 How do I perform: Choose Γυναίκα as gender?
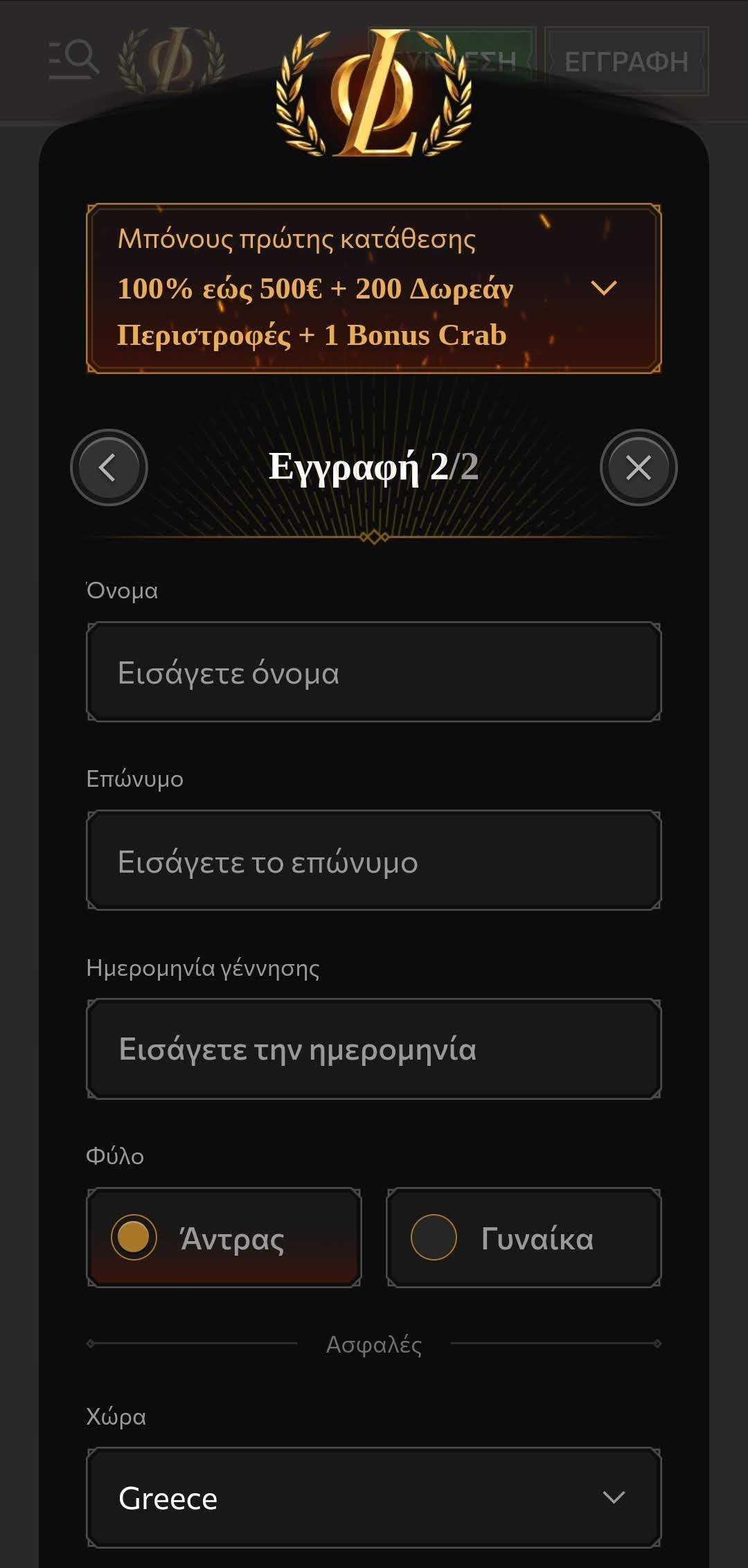tap(524, 1238)
